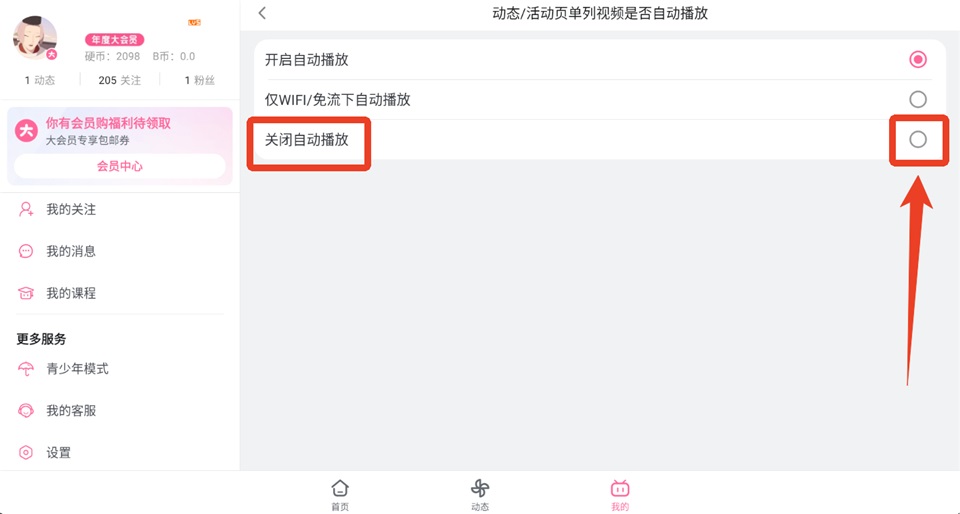Open 我的关注 list
Image resolution: width=960 pixels, height=514 pixels.
click(x=70, y=209)
